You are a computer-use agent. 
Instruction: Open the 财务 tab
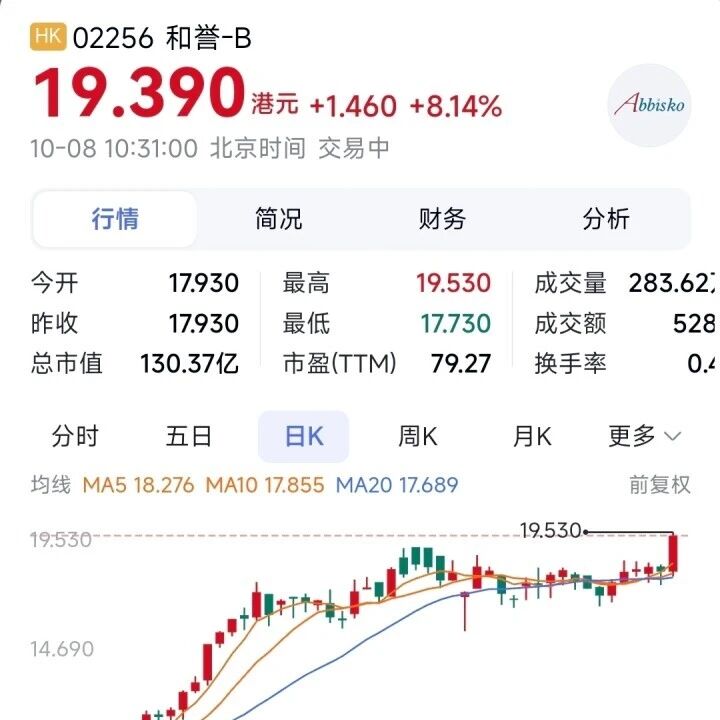click(442, 219)
